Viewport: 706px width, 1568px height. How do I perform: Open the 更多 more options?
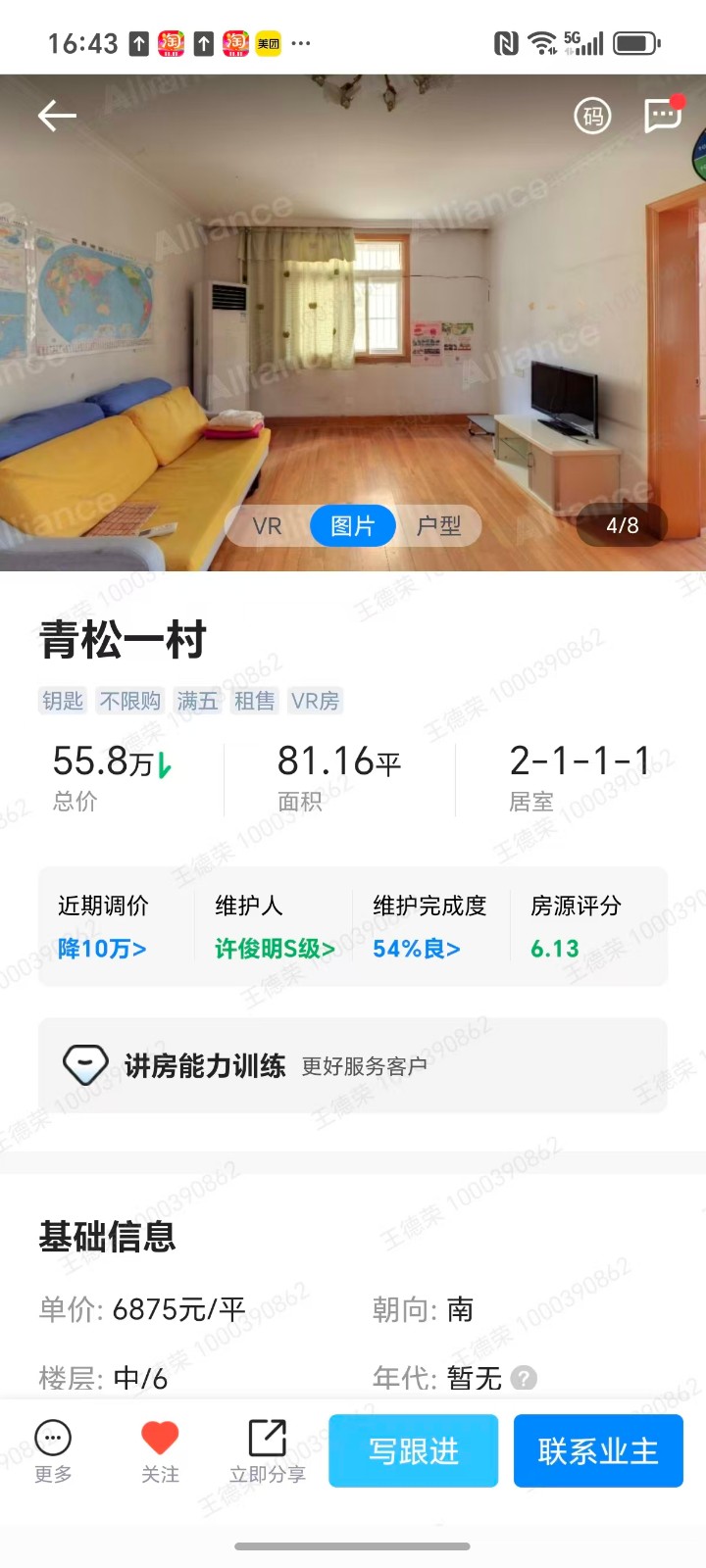(53, 1450)
